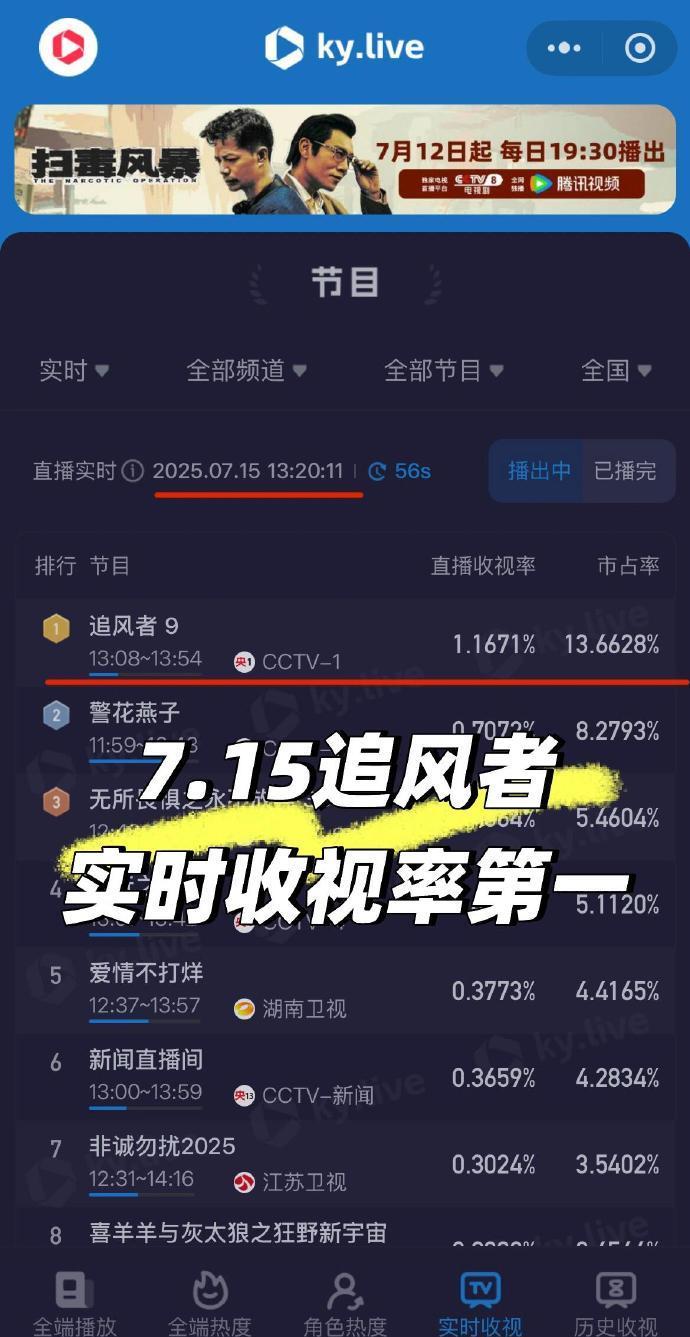
Task: Close the mini program with the circle icon
Action: pyautogui.click(x=639, y=48)
